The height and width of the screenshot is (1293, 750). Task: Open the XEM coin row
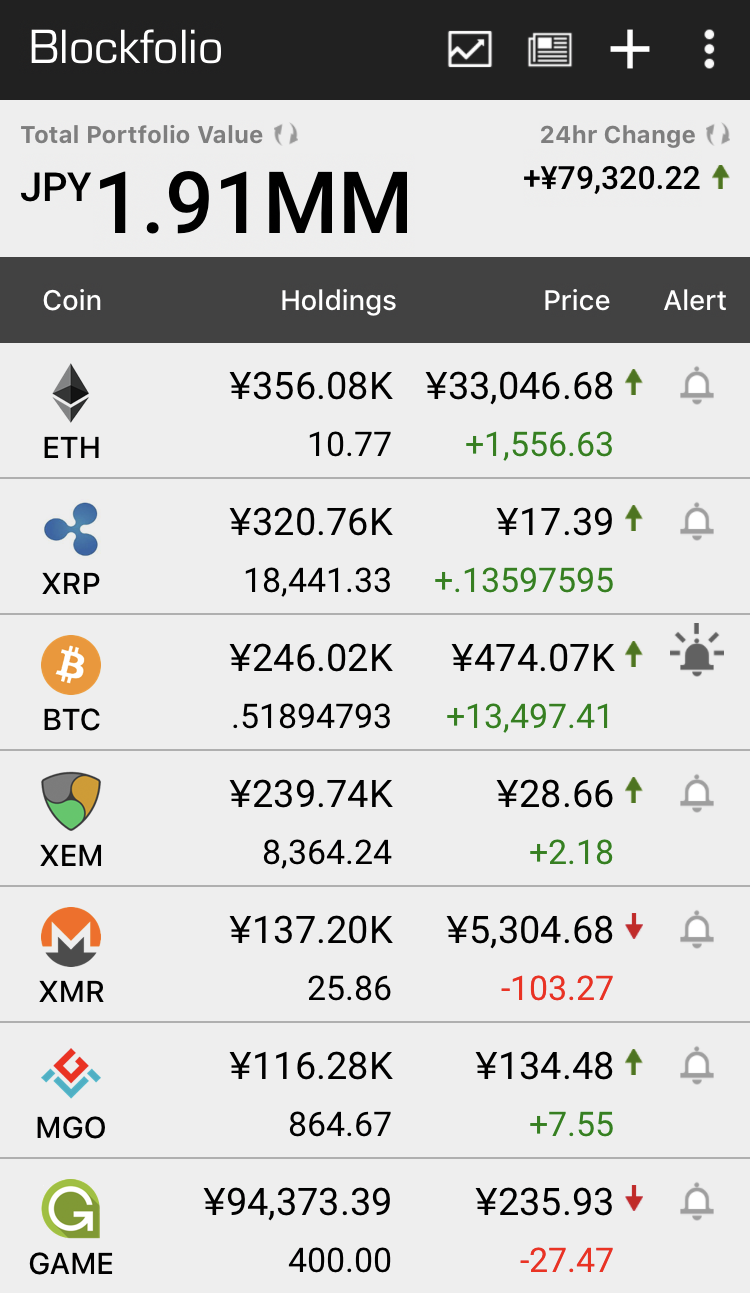point(375,819)
